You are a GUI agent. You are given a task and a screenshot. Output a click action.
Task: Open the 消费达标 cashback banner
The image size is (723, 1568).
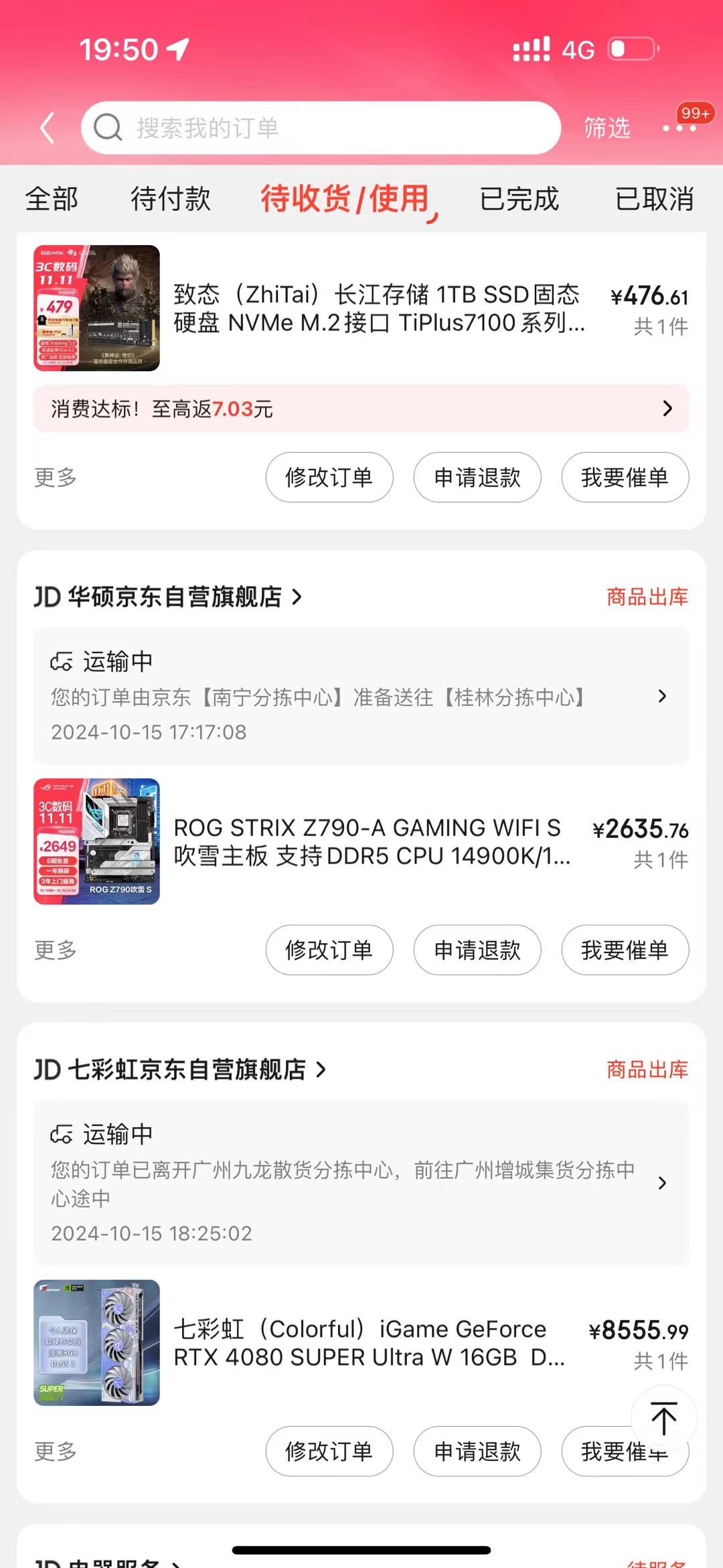tap(361, 409)
